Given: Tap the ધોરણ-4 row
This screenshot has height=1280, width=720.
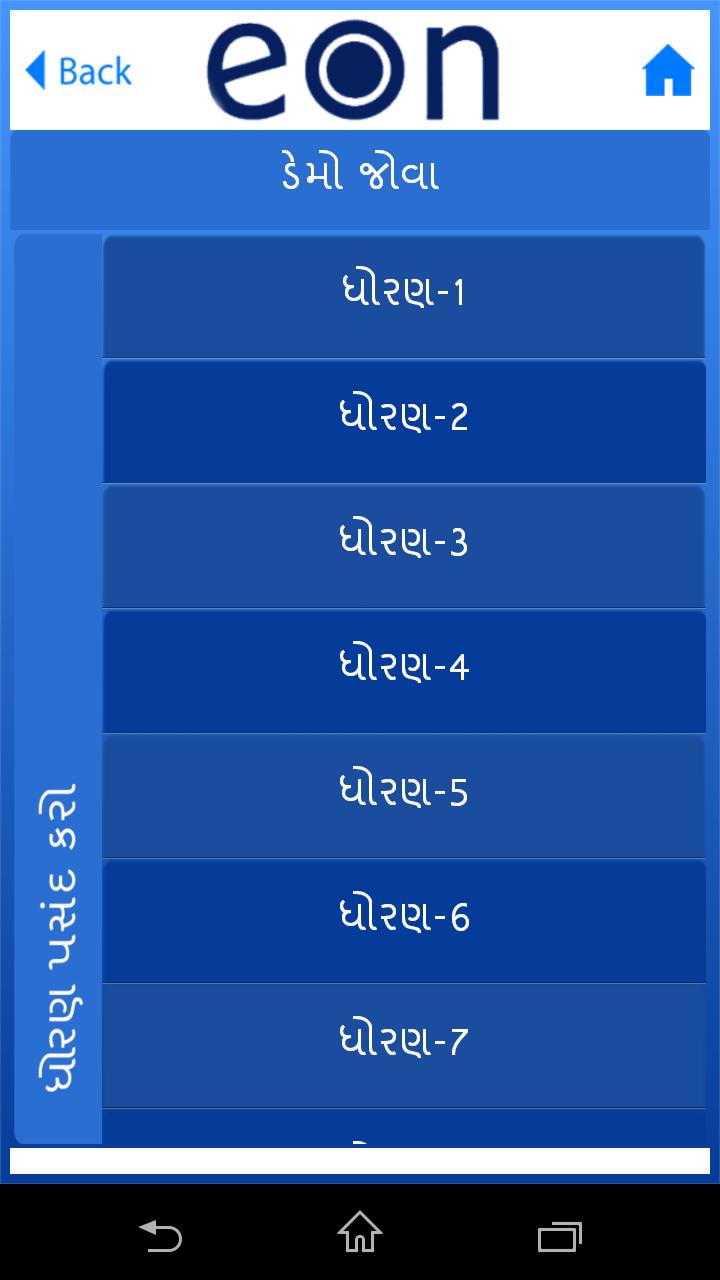Looking at the screenshot, I should [x=404, y=671].
